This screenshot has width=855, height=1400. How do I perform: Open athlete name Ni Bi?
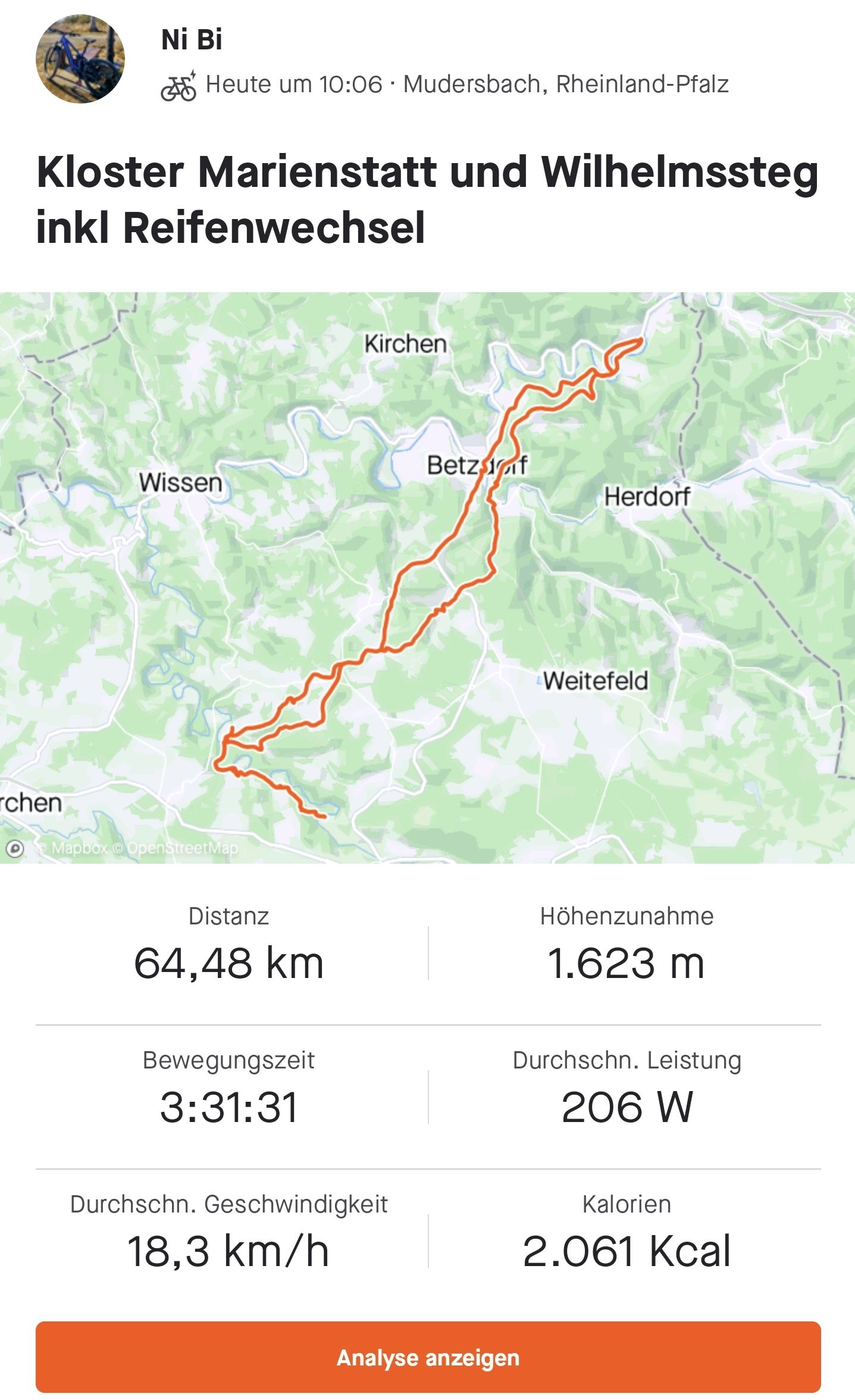pyautogui.click(x=192, y=40)
